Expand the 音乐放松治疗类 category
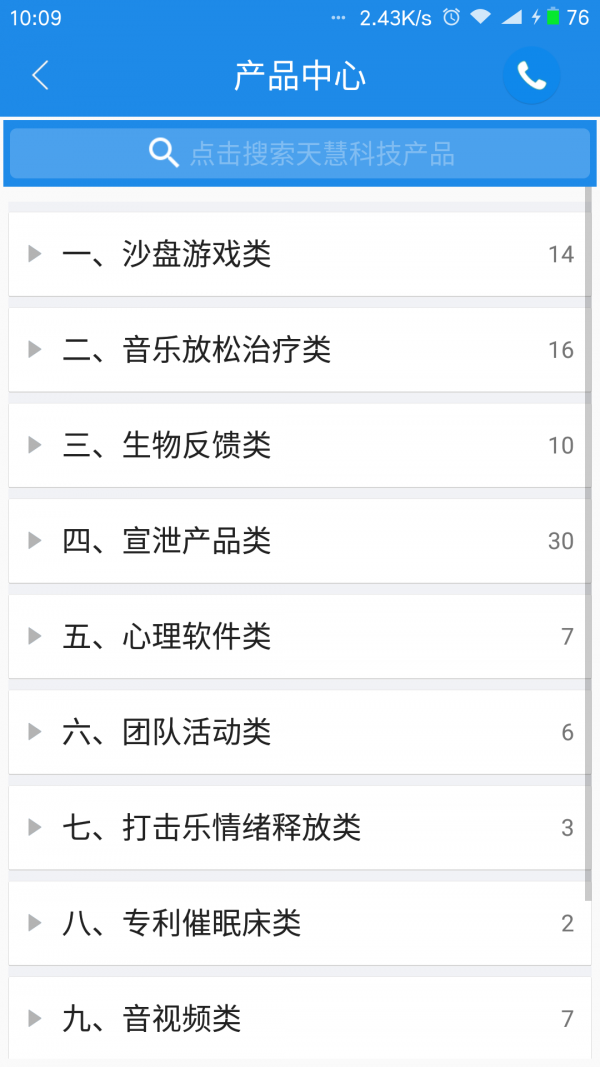The image size is (600, 1067). tap(300, 350)
